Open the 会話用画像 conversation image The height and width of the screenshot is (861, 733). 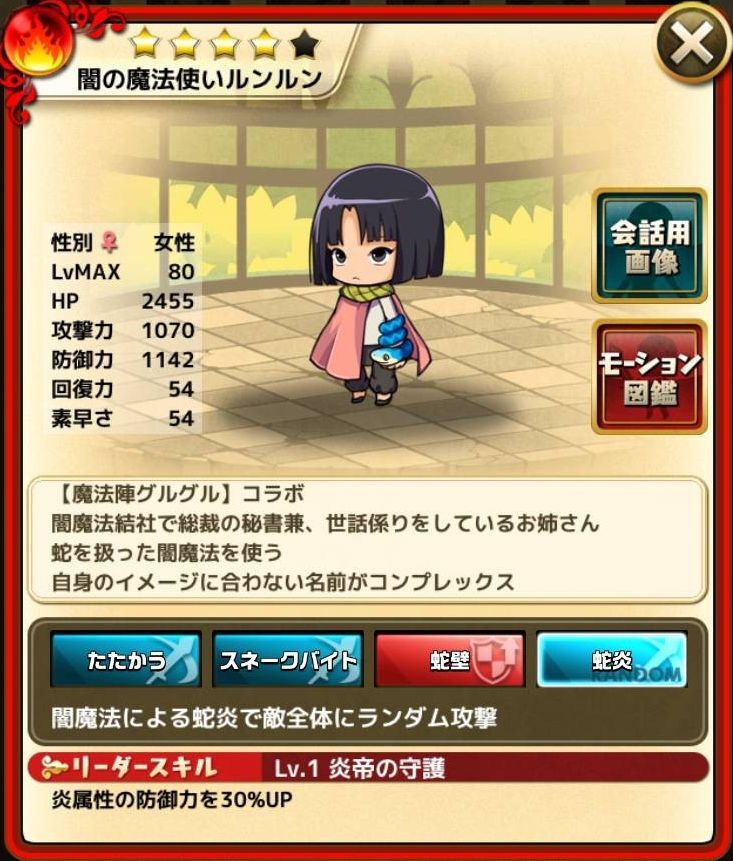pyautogui.click(x=649, y=246)
